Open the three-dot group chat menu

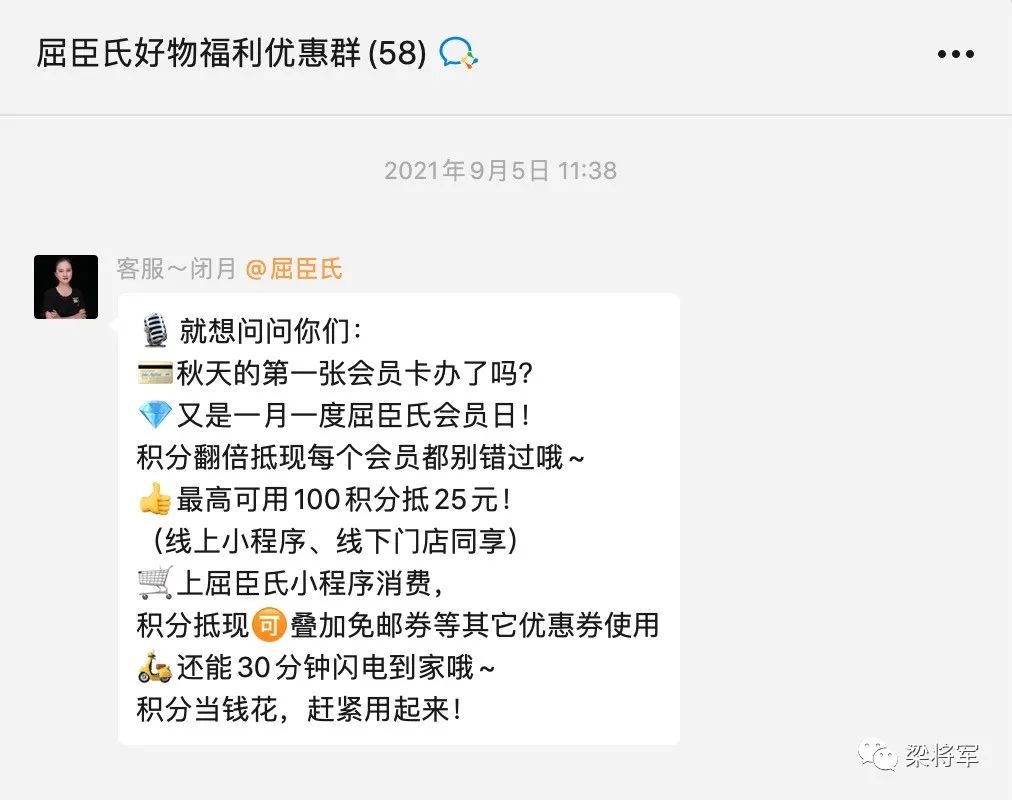pos(955,54)
